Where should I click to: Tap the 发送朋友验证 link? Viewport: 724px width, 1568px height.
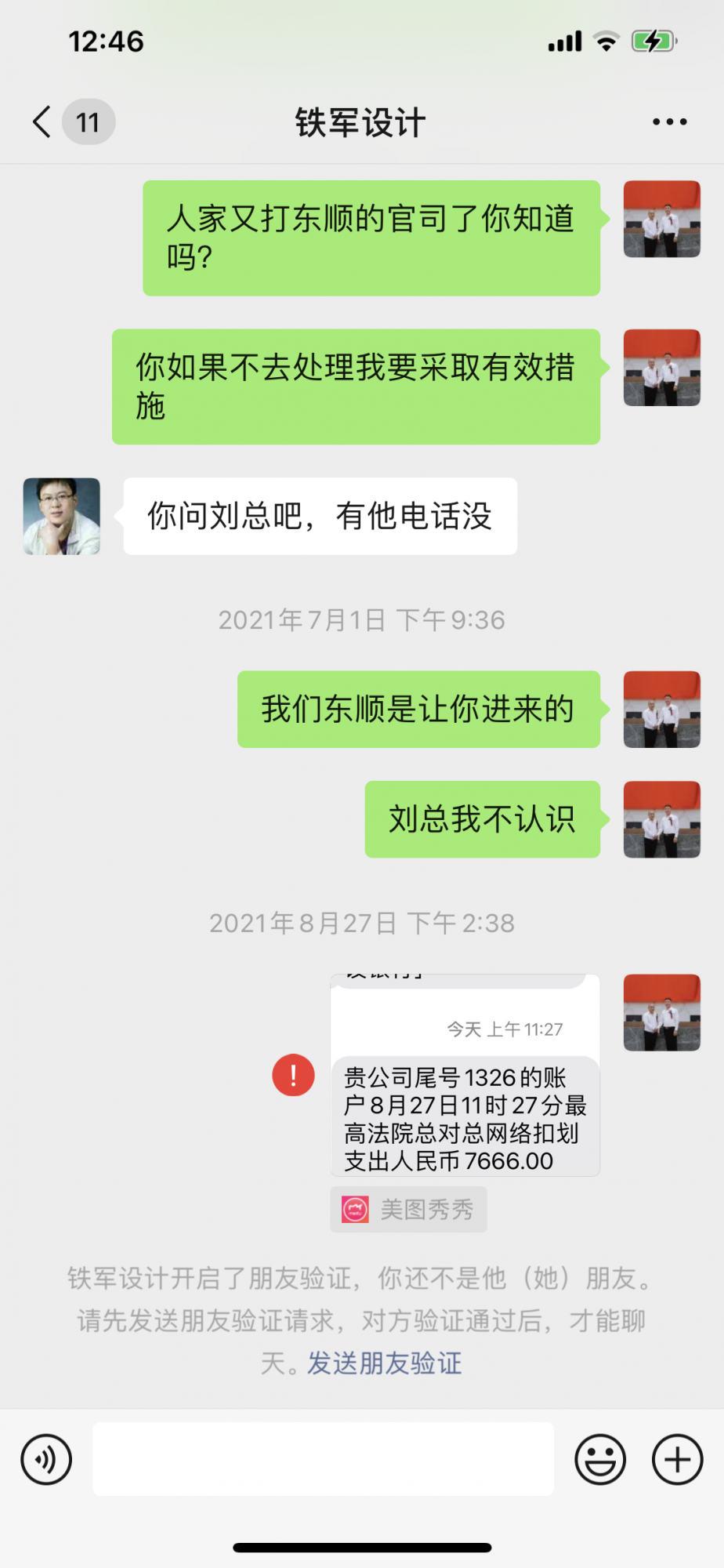(x=384, y=1363)
